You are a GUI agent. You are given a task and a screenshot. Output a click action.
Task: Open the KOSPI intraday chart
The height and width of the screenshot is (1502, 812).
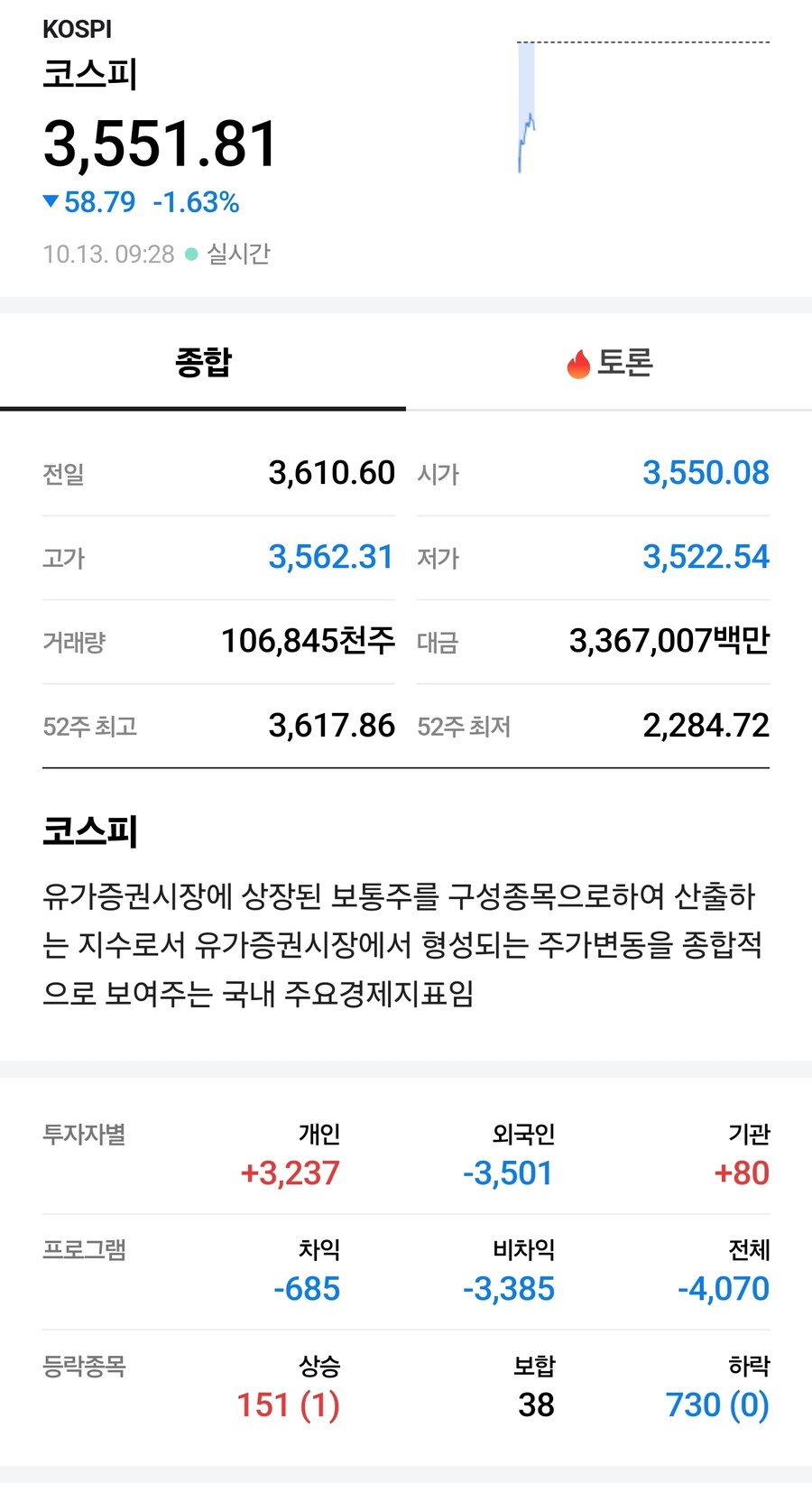(x=642, y=108)
